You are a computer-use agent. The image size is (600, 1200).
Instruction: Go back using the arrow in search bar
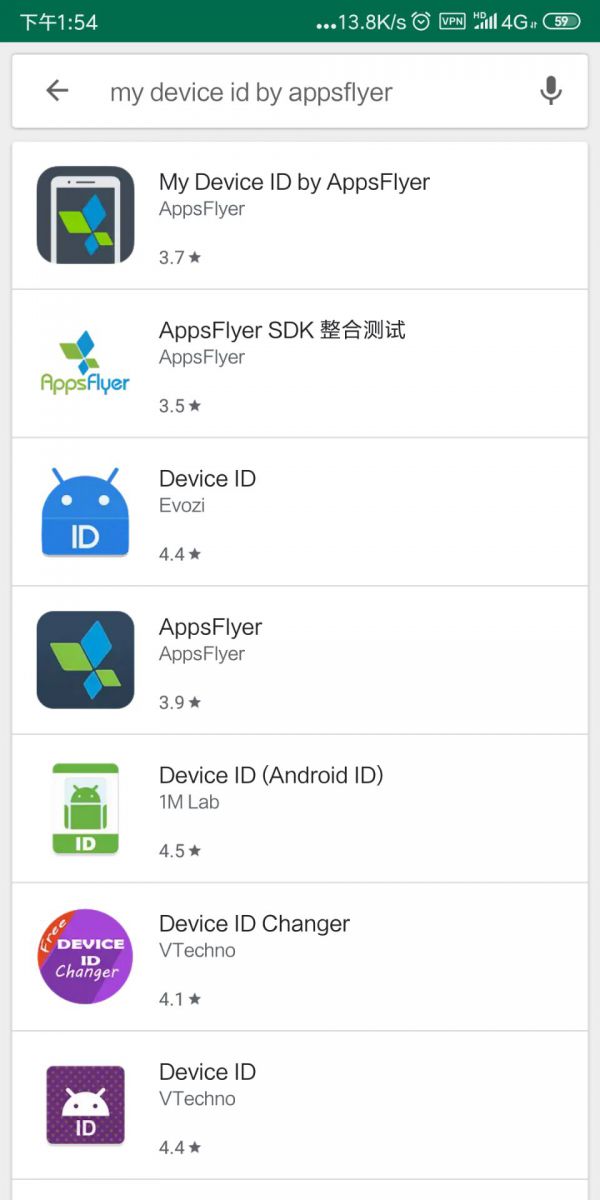click(57, 91)
